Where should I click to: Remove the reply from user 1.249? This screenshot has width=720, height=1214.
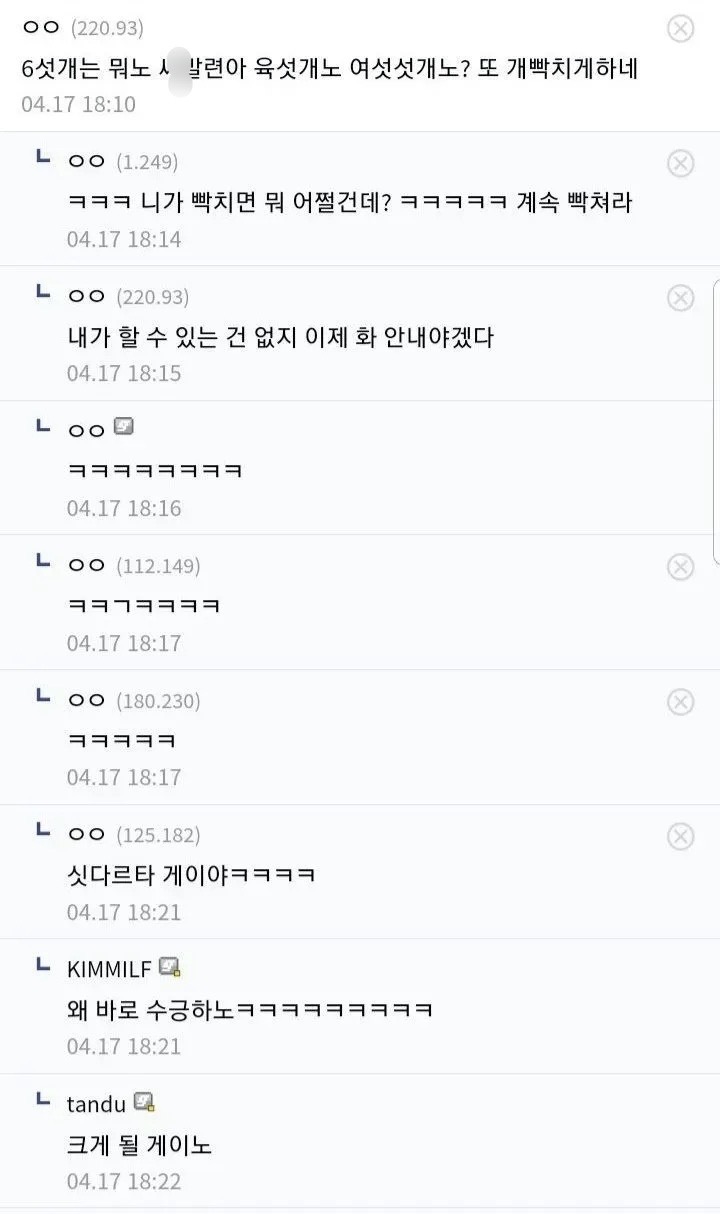click(680, 163)
